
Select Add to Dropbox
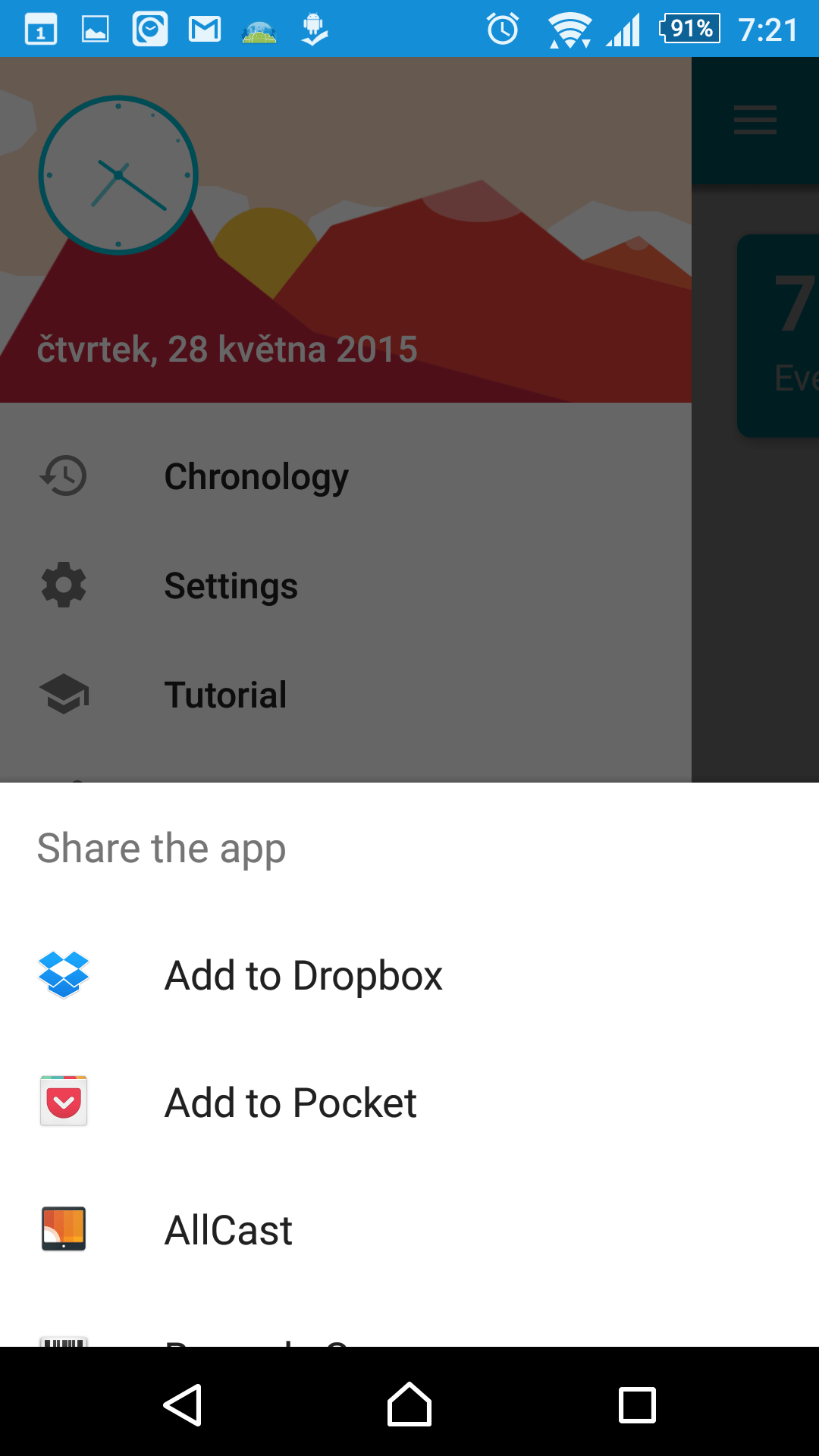click(x=409, y=975)
